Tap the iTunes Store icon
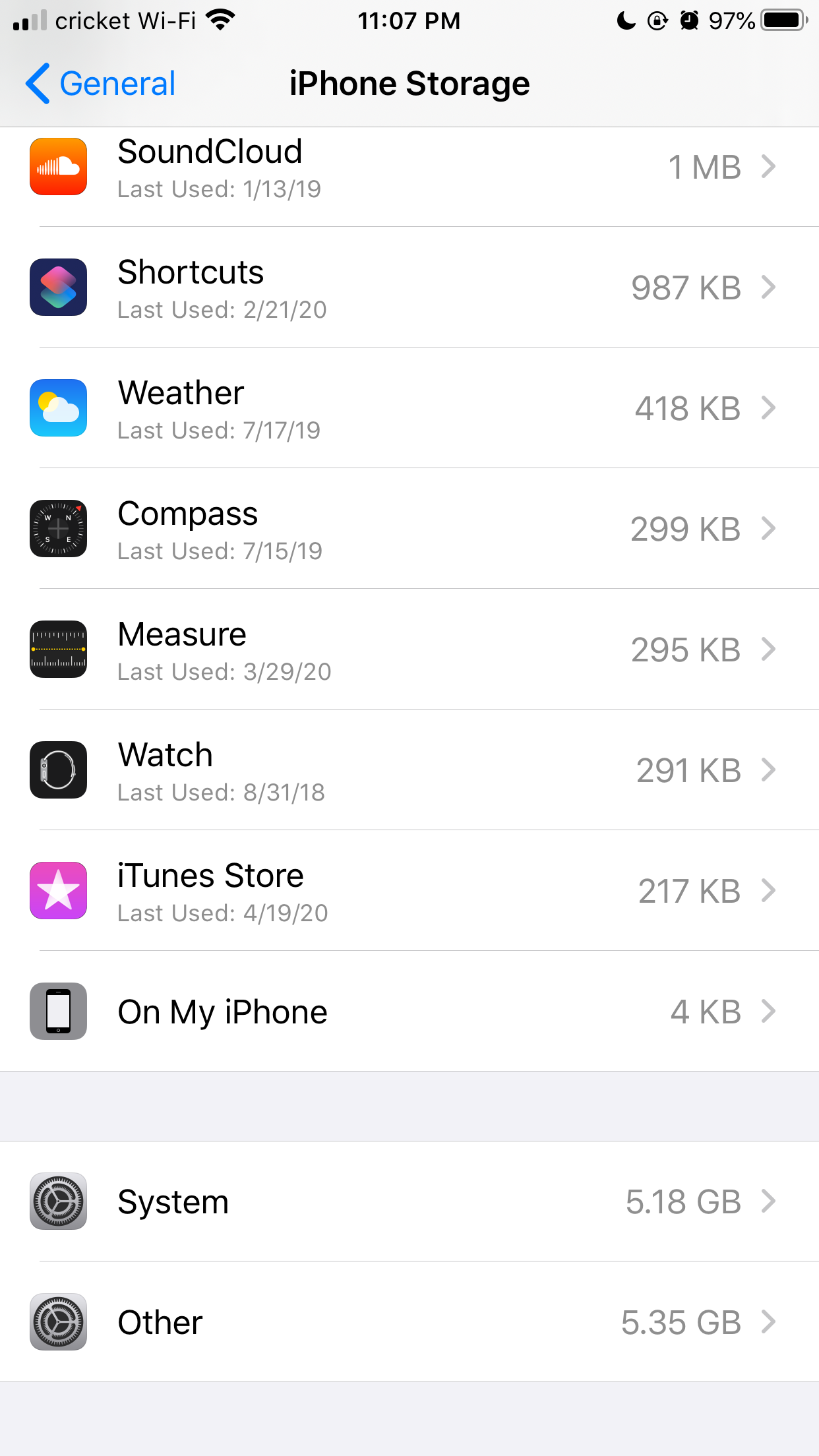This screenshot has height=1456, width=819. click(58, 891)
